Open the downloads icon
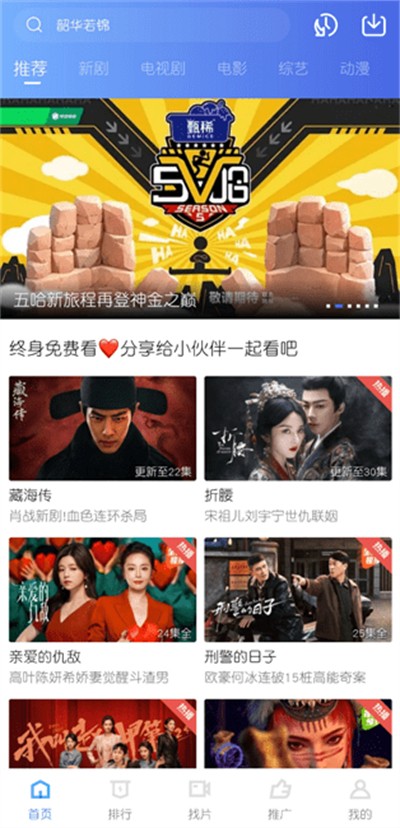 [x=374, y=25]
